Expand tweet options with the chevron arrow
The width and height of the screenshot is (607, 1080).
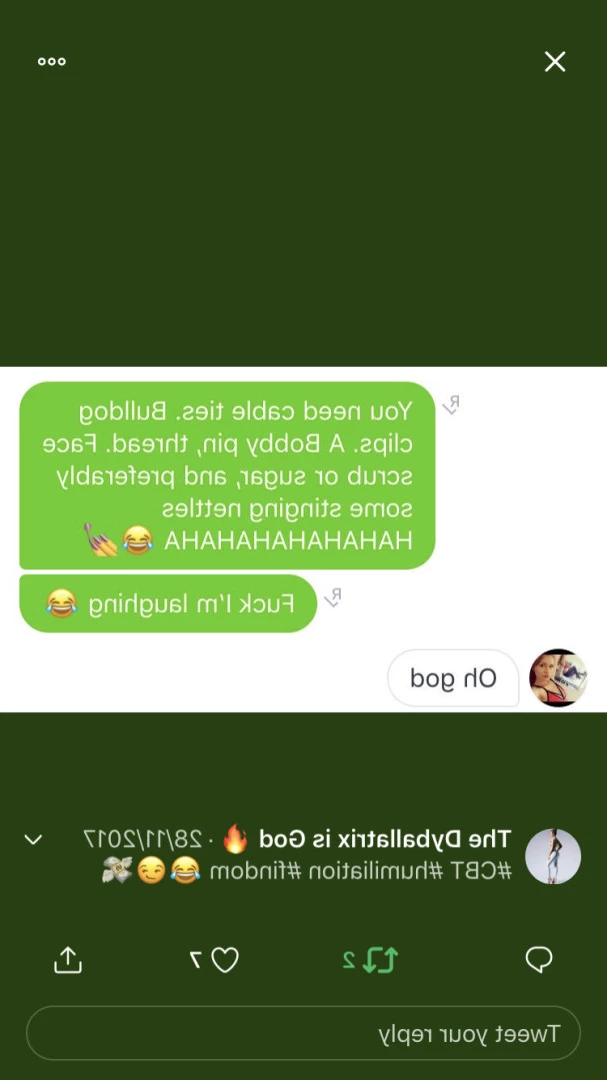coord(33,840)
